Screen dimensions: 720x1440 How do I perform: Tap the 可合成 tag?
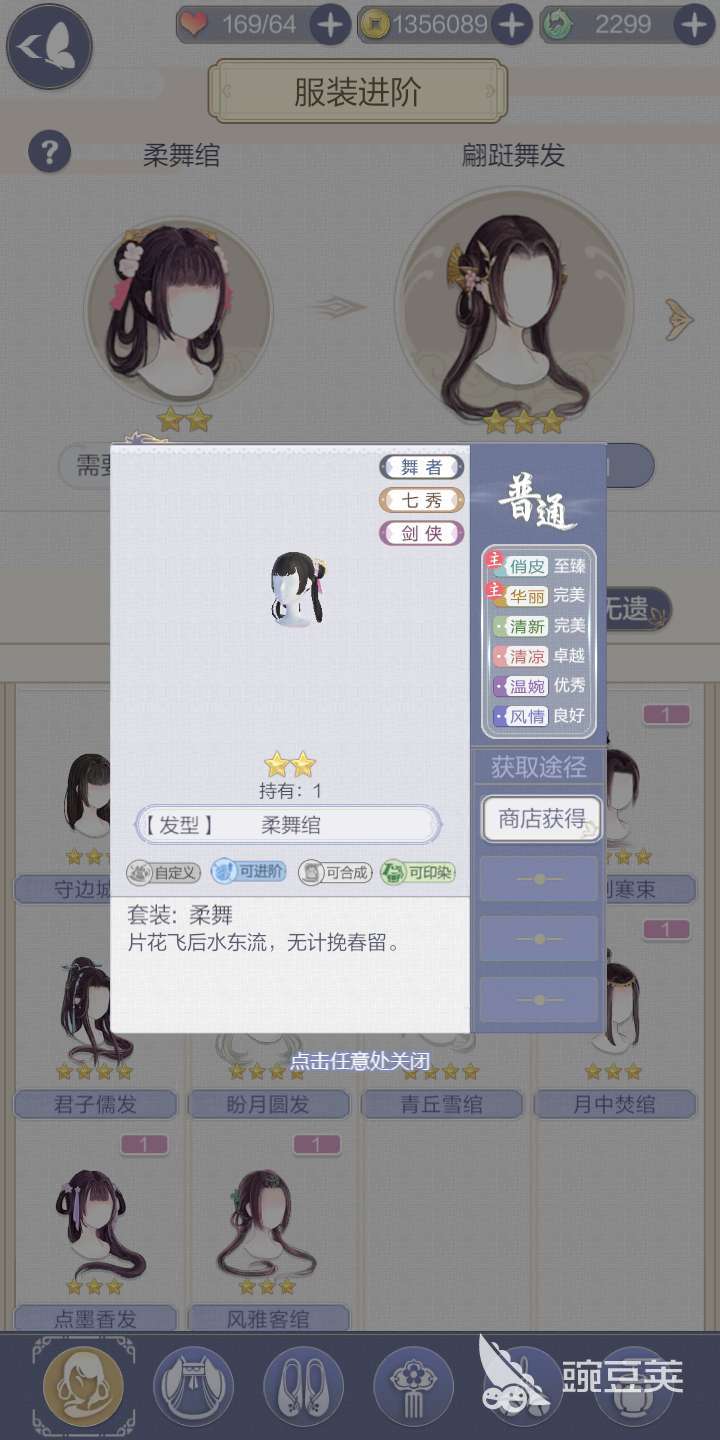pyautogui.click(x=336, y=872)
